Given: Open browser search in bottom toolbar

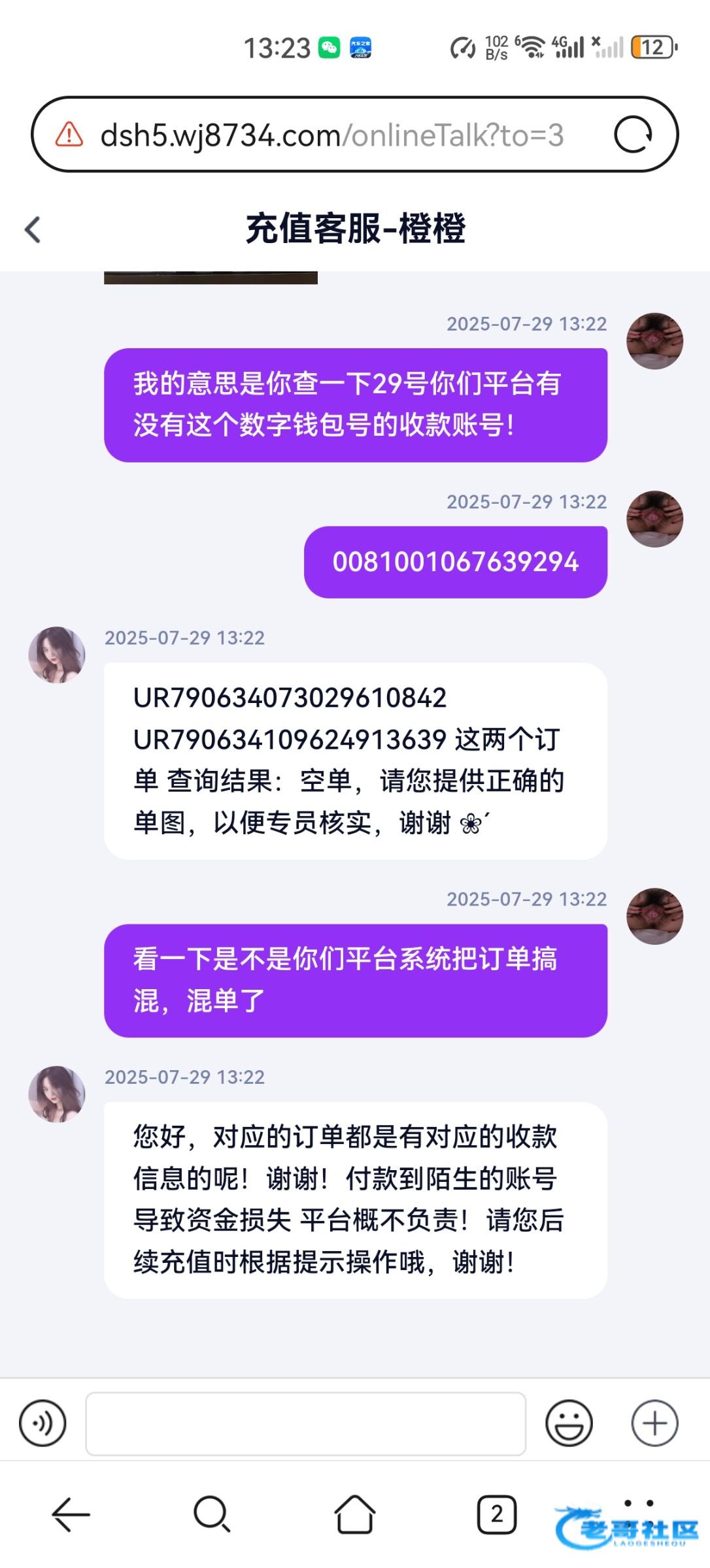Looking at the screenshot, I should (212, 1514).
